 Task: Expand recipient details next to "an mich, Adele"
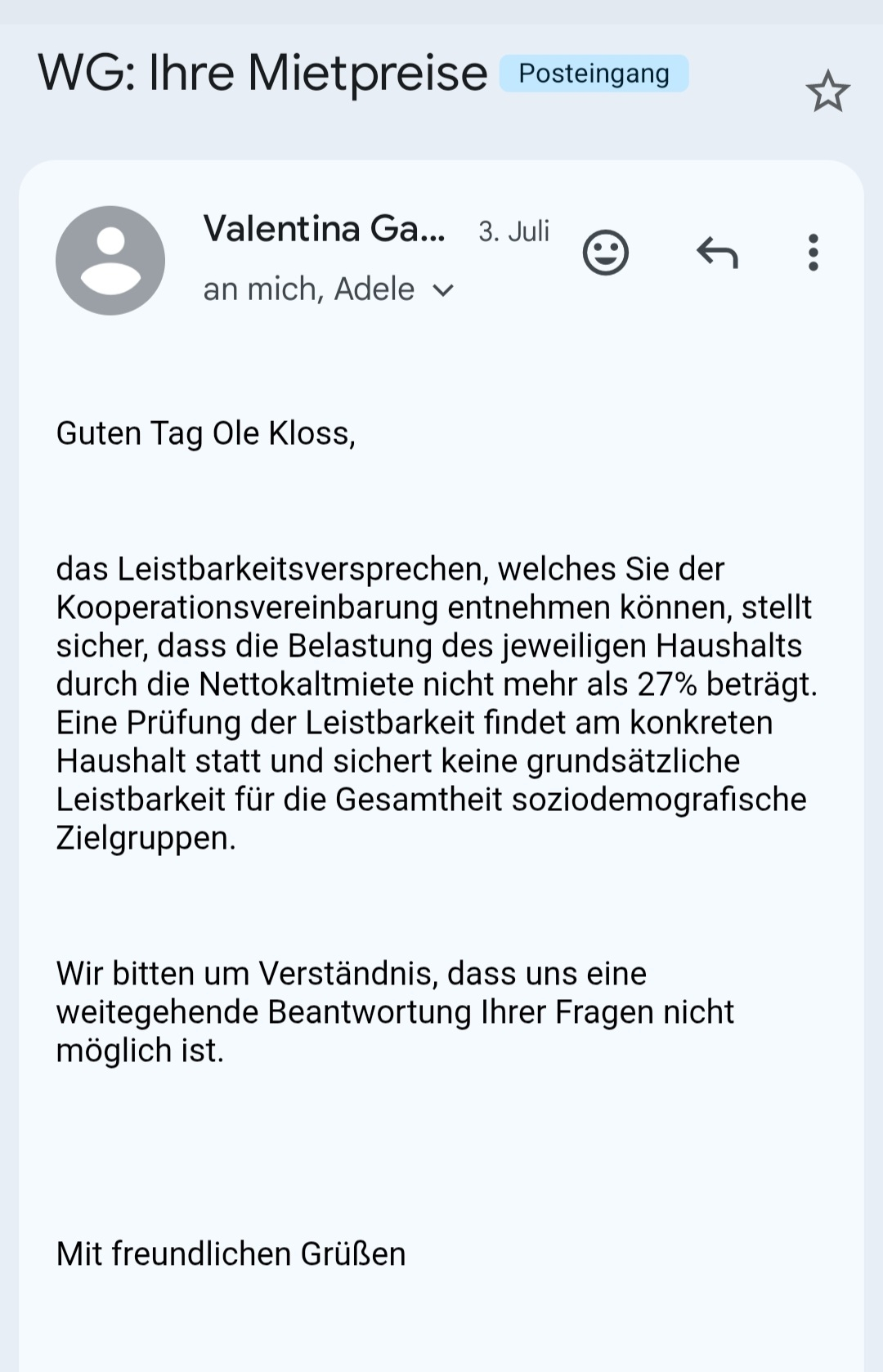443,290
